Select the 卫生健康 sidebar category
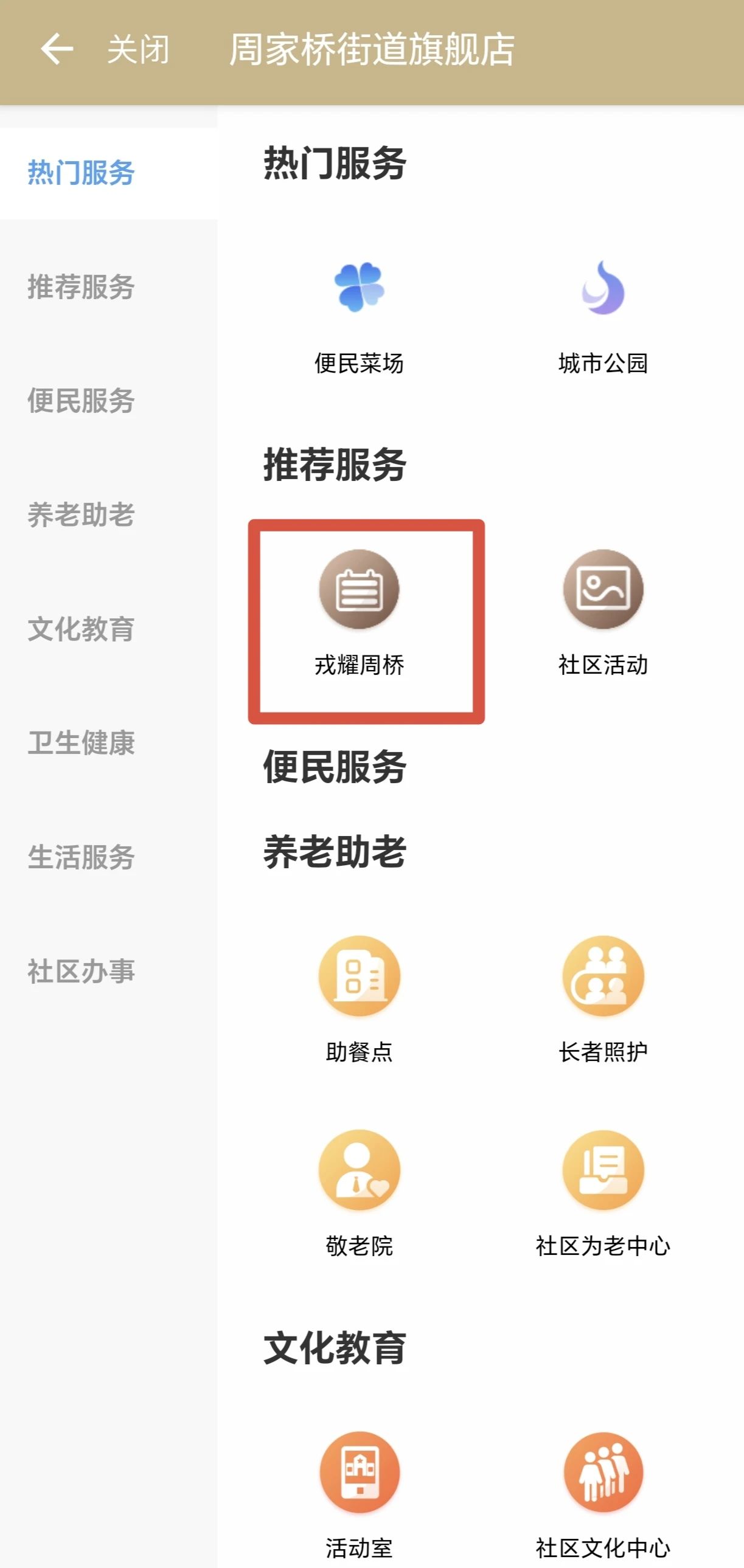This screenshot has width=744, height=1568. click(81, 742)
